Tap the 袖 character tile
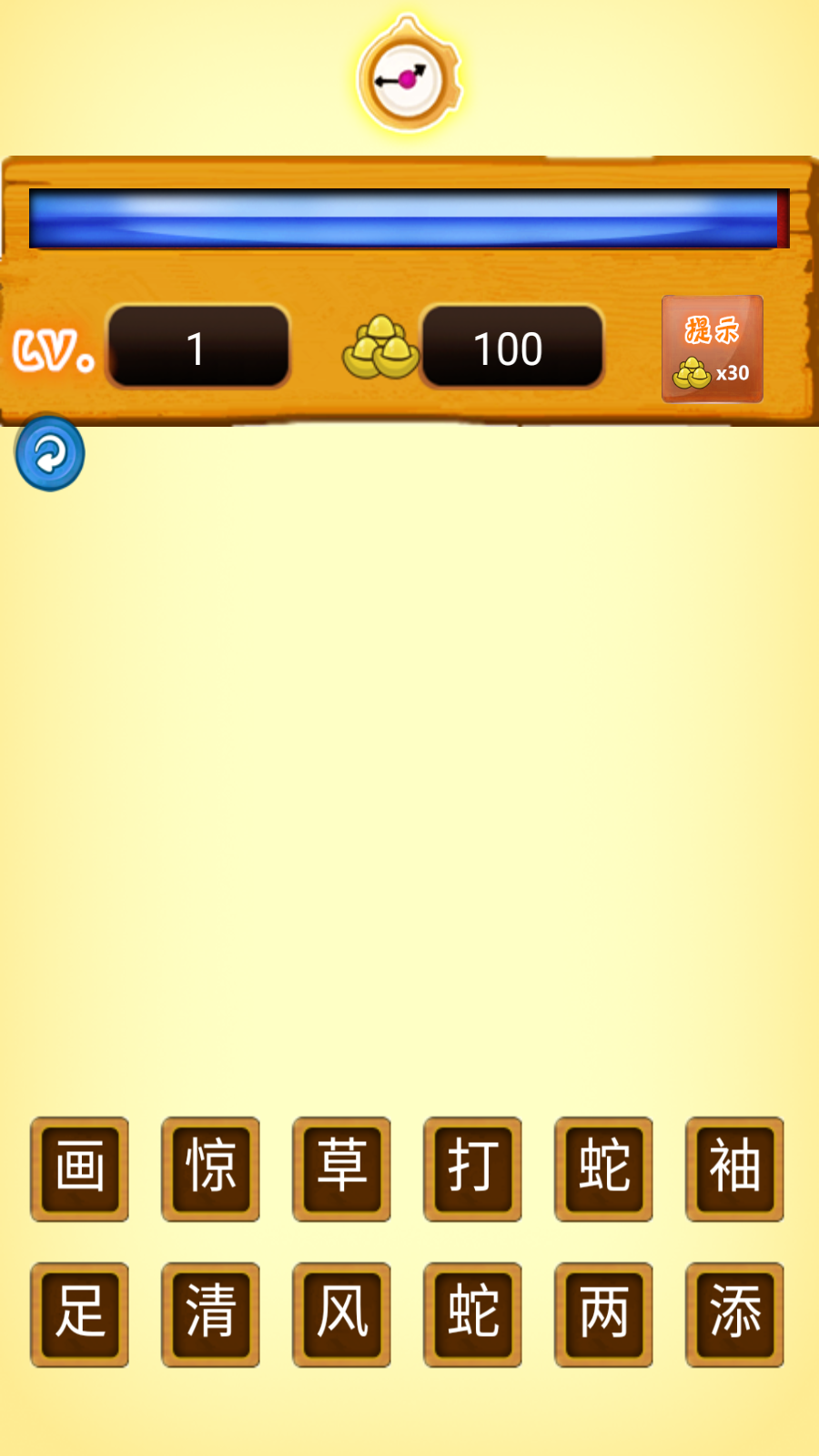This screenshot has width=819, height=1456. 734,1168
